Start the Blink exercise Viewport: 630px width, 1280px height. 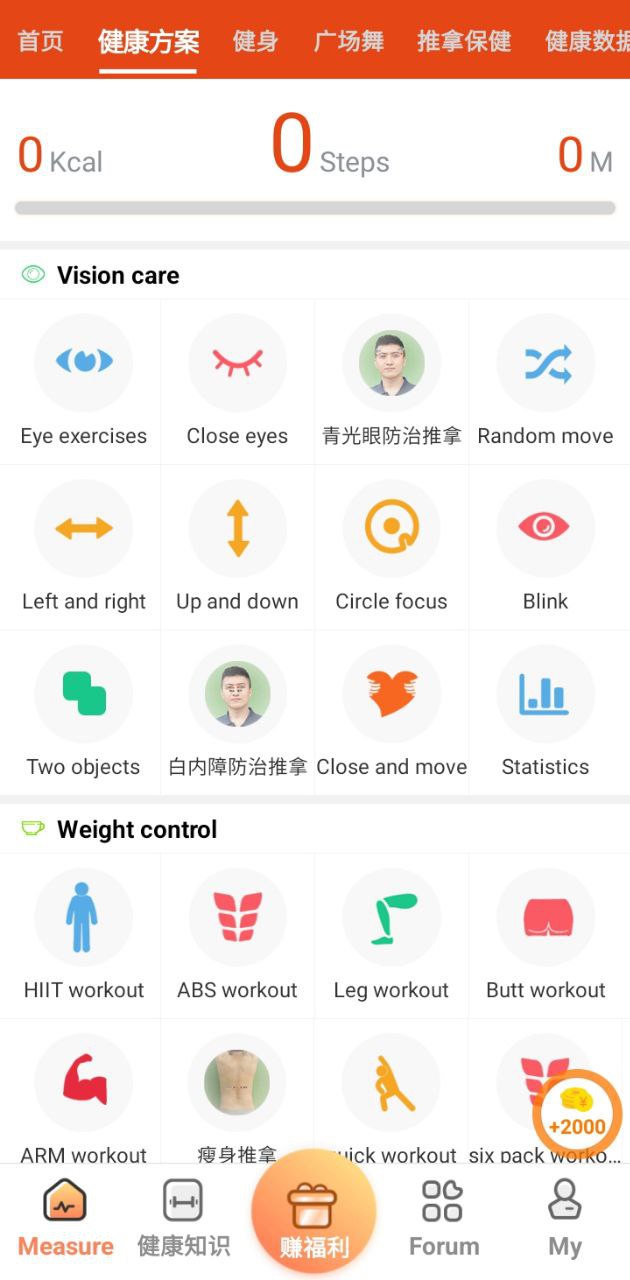pos(546,547)
